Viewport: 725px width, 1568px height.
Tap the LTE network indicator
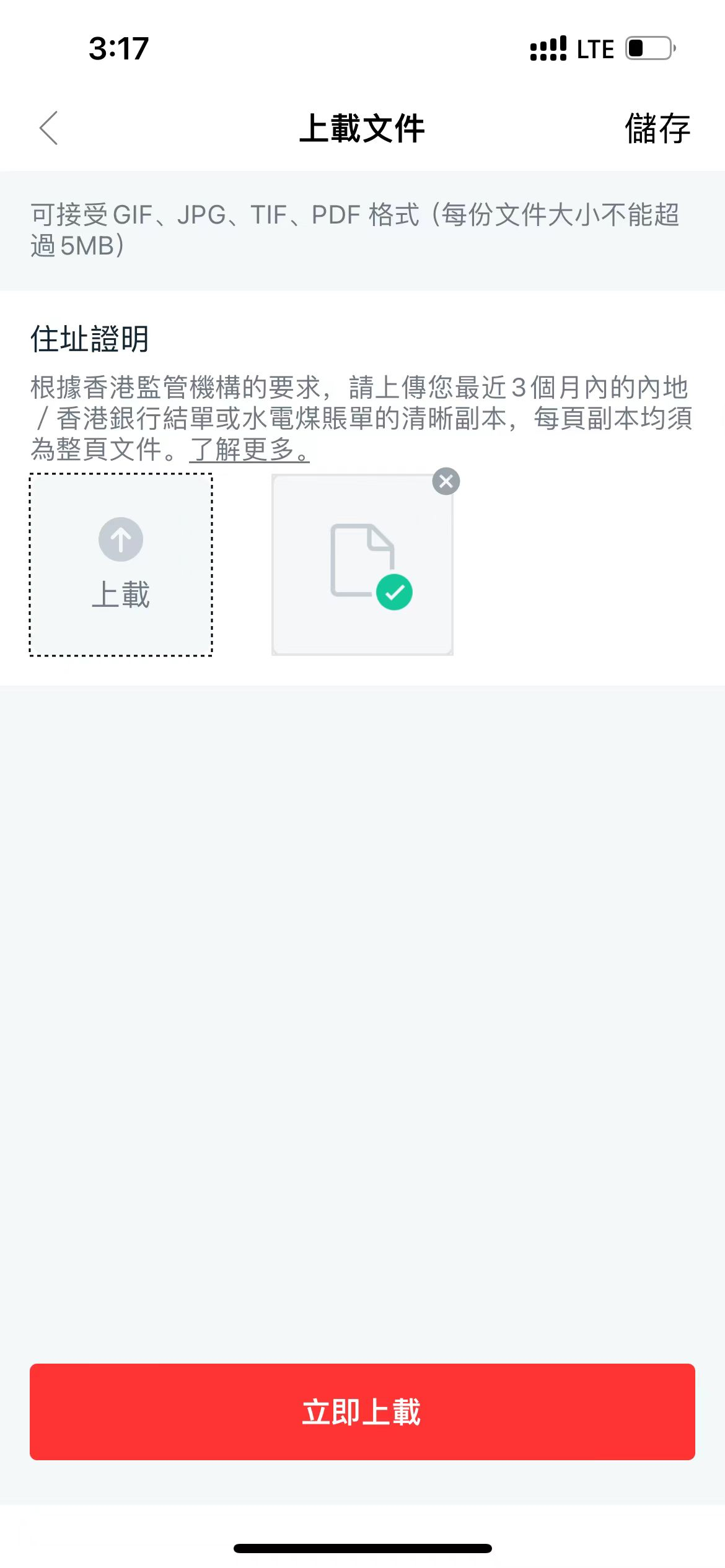click(x=594, y=48)
